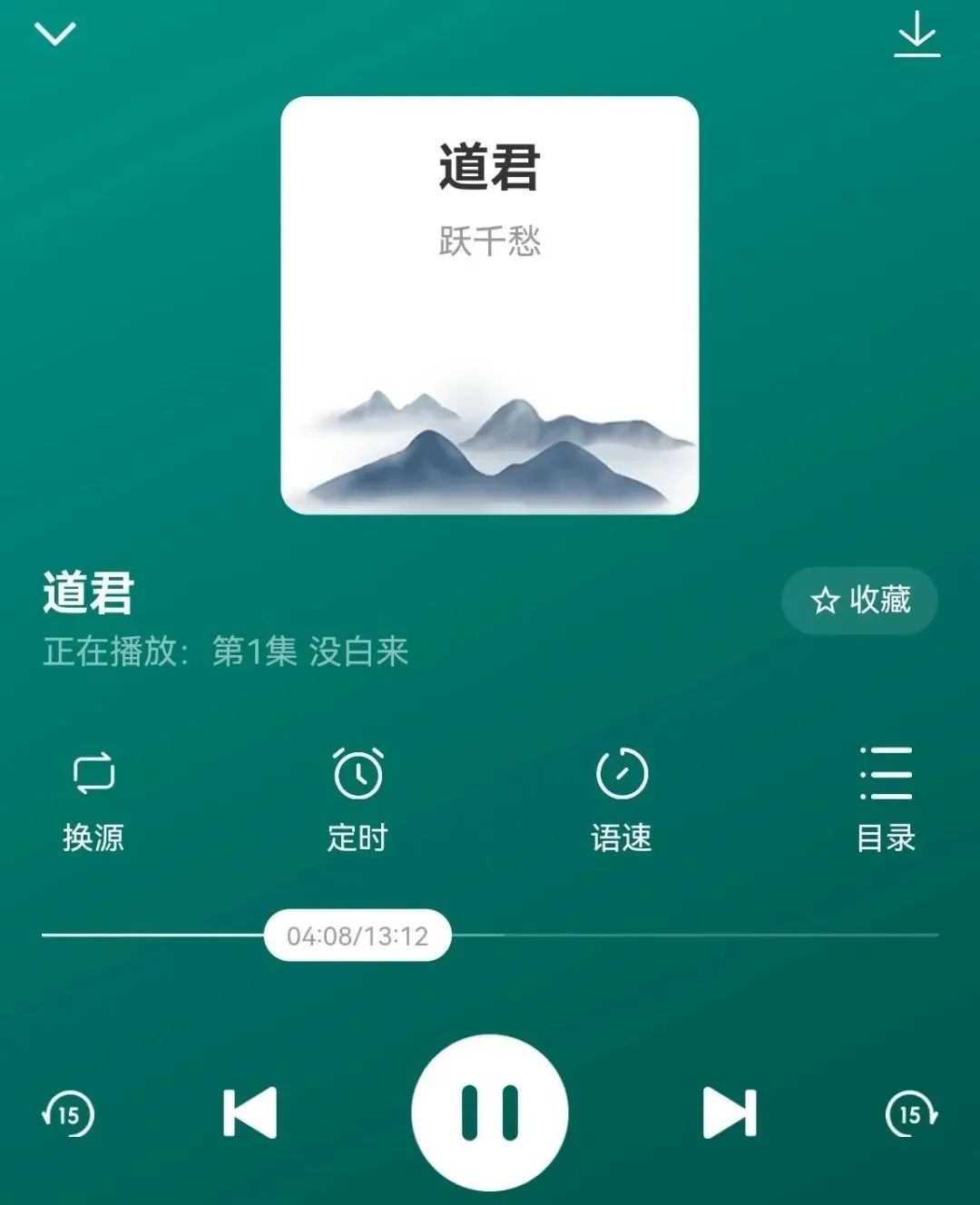
Task: Set a sleep timer with 定时
Action: tap(358, 798)
